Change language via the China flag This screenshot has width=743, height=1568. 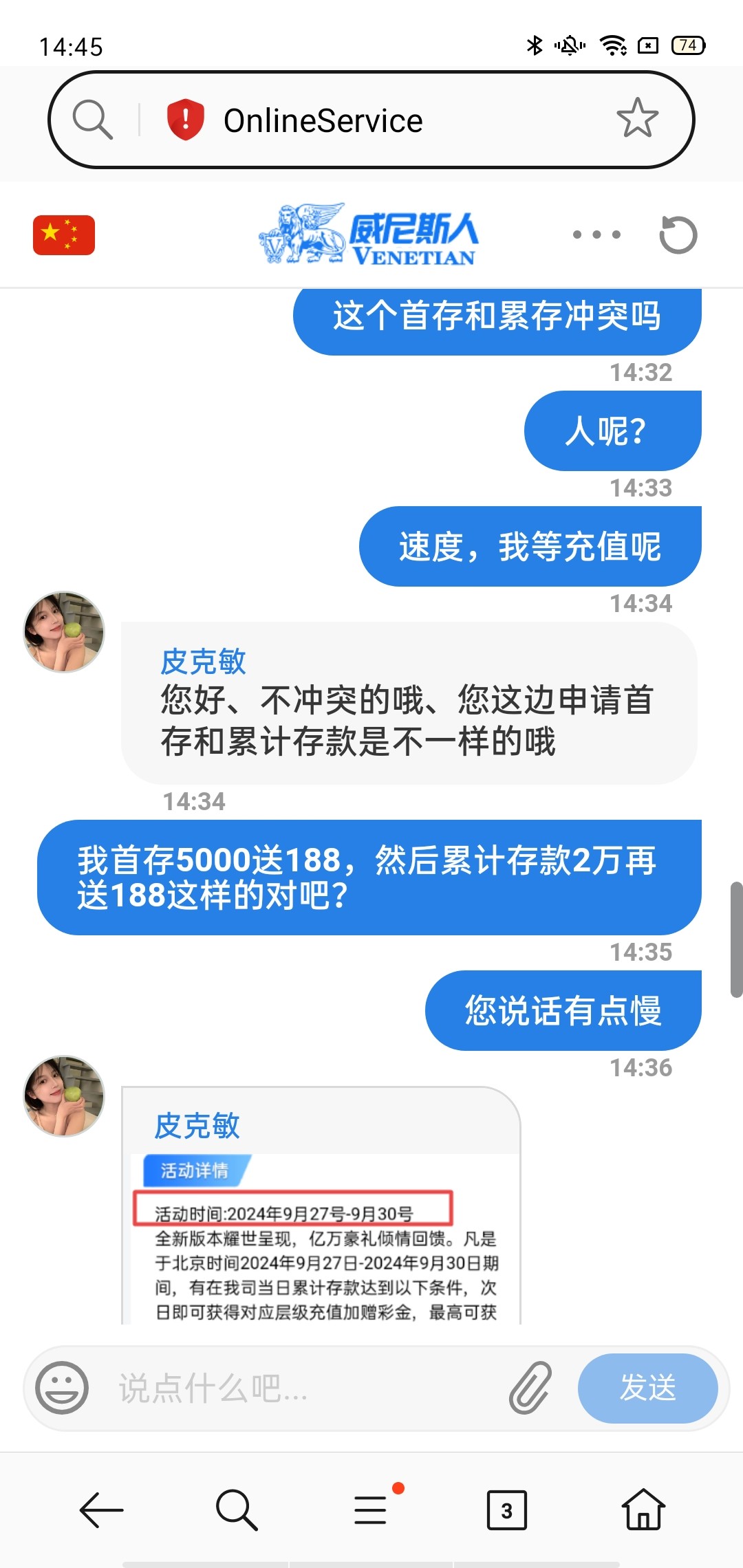coord(64,235)
